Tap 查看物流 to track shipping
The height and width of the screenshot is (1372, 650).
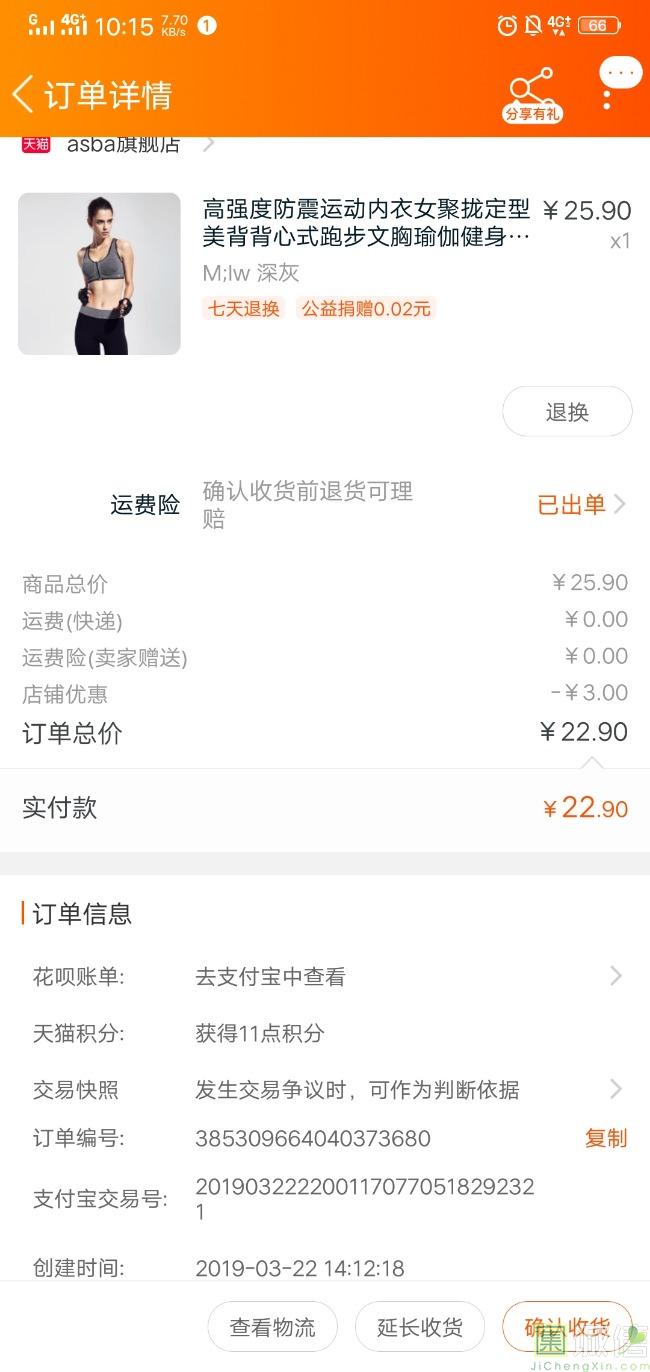(272, 1327)
